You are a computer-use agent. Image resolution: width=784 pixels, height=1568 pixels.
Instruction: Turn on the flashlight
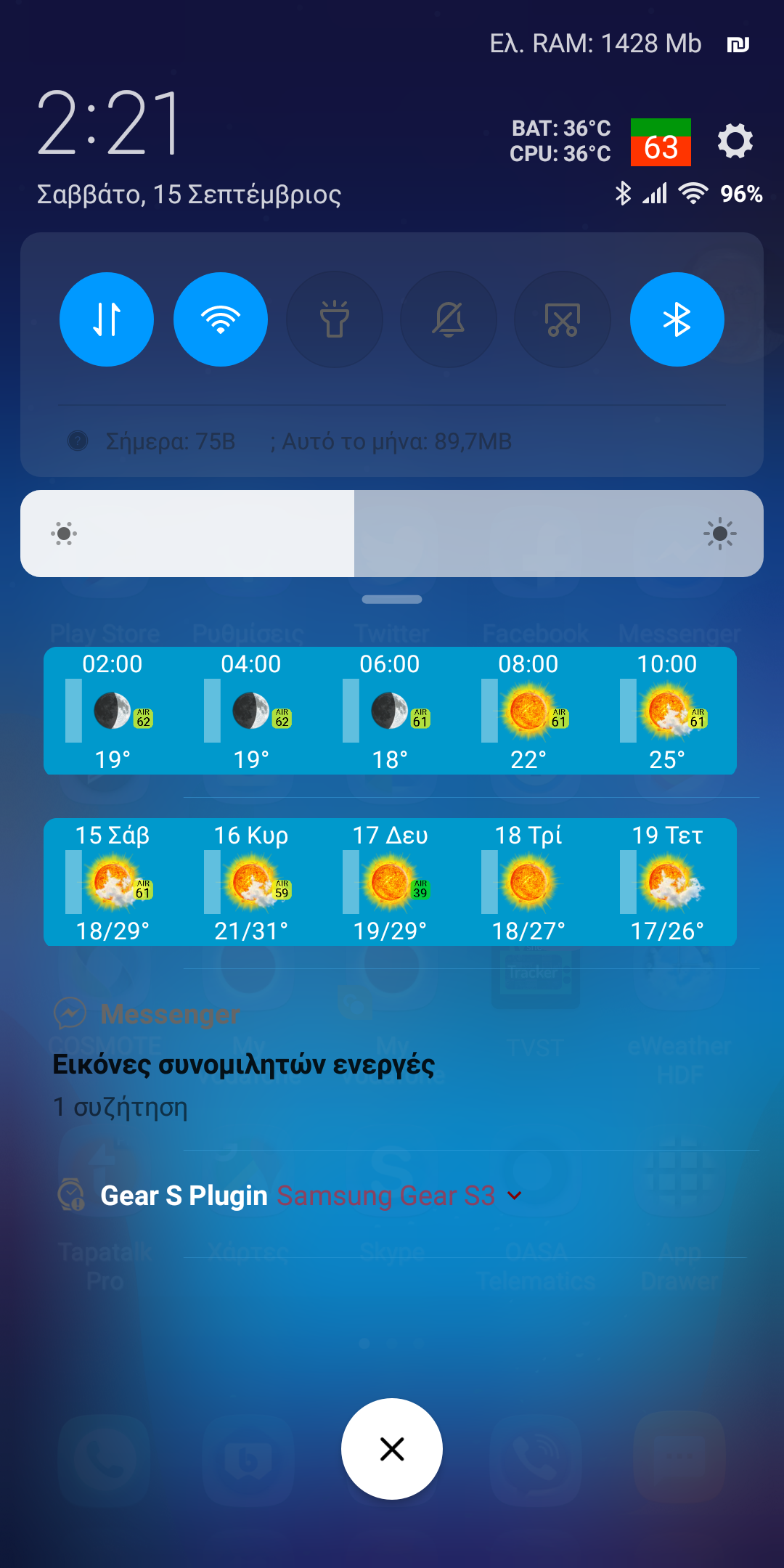click(x=335, y=319)
